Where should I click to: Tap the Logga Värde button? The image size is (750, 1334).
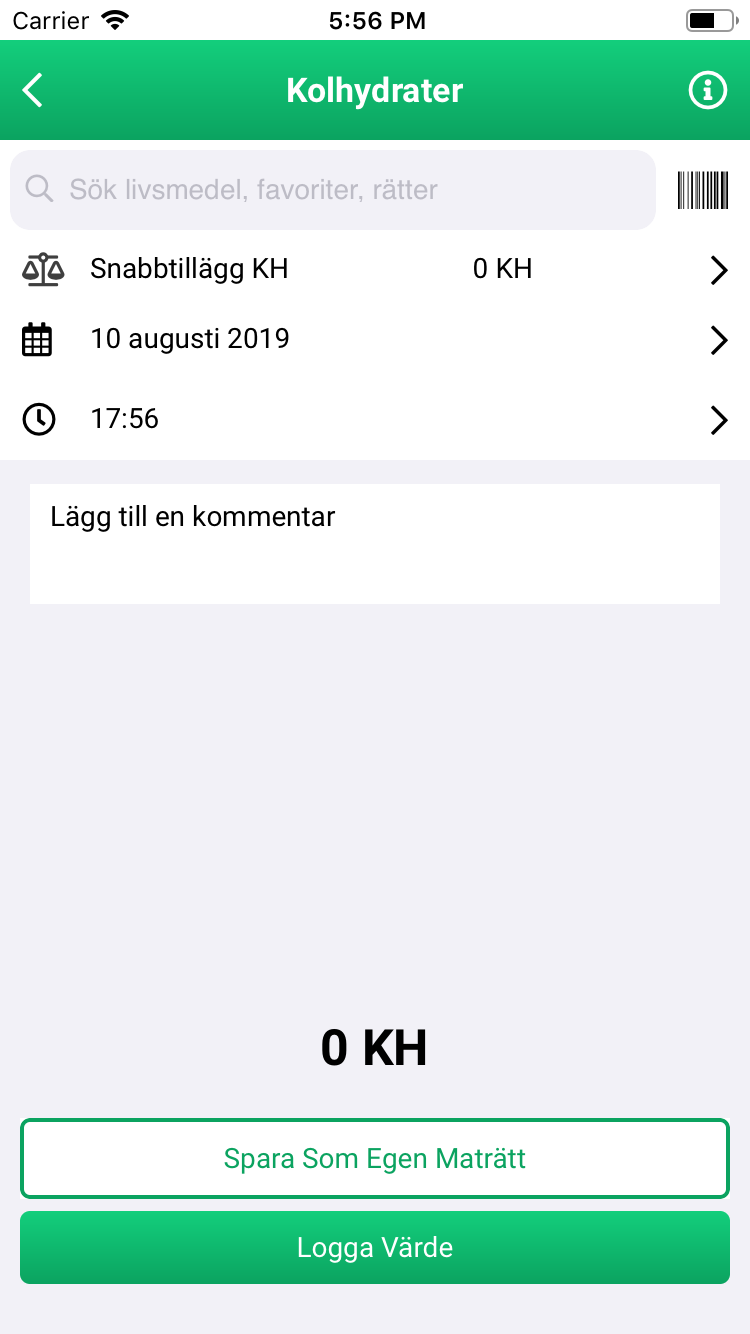tap(375, 1248)
